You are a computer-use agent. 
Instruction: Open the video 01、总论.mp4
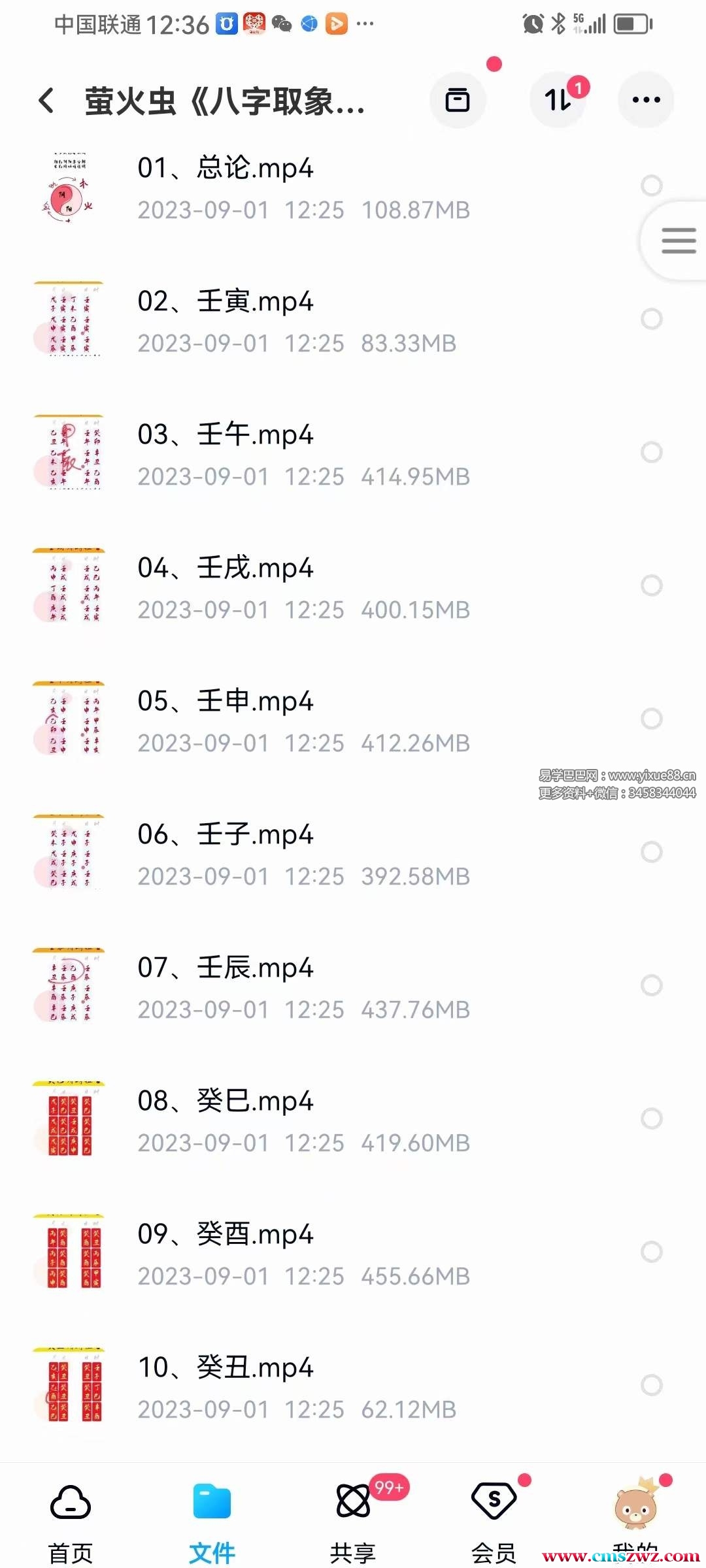pyautogui.click(x=226, y=169)
